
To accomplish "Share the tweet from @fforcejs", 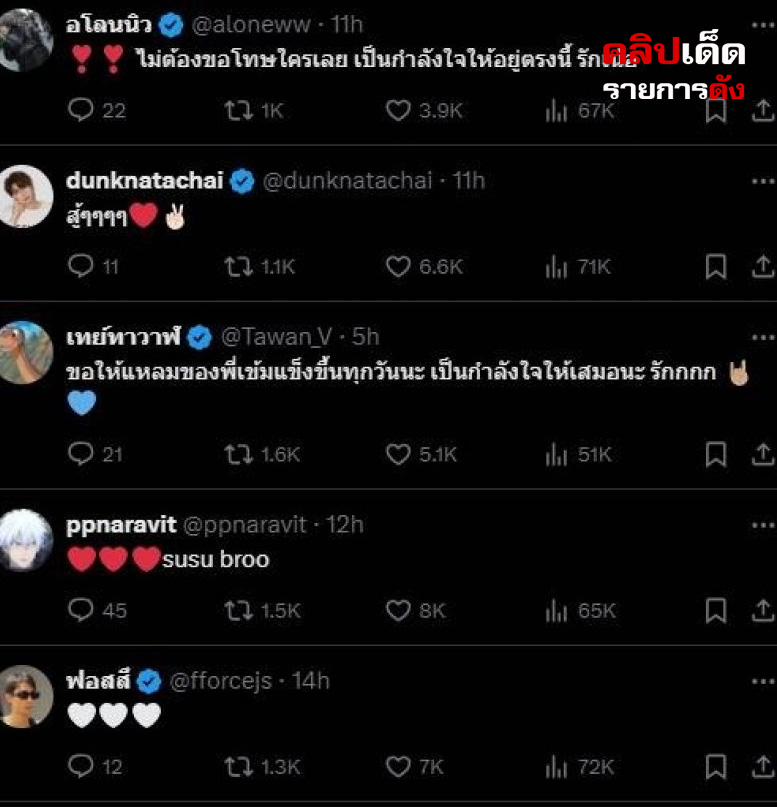I will [x=762, y=767].
